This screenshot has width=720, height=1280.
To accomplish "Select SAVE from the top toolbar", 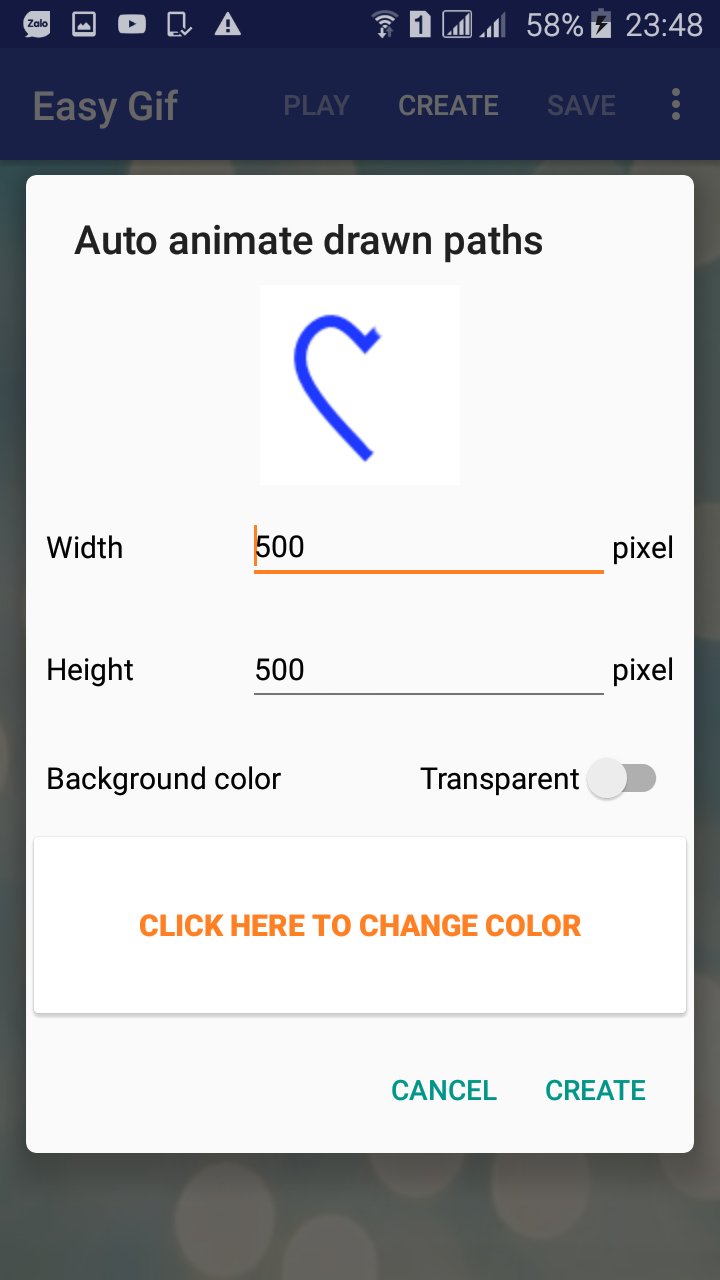I will point(580,104).
